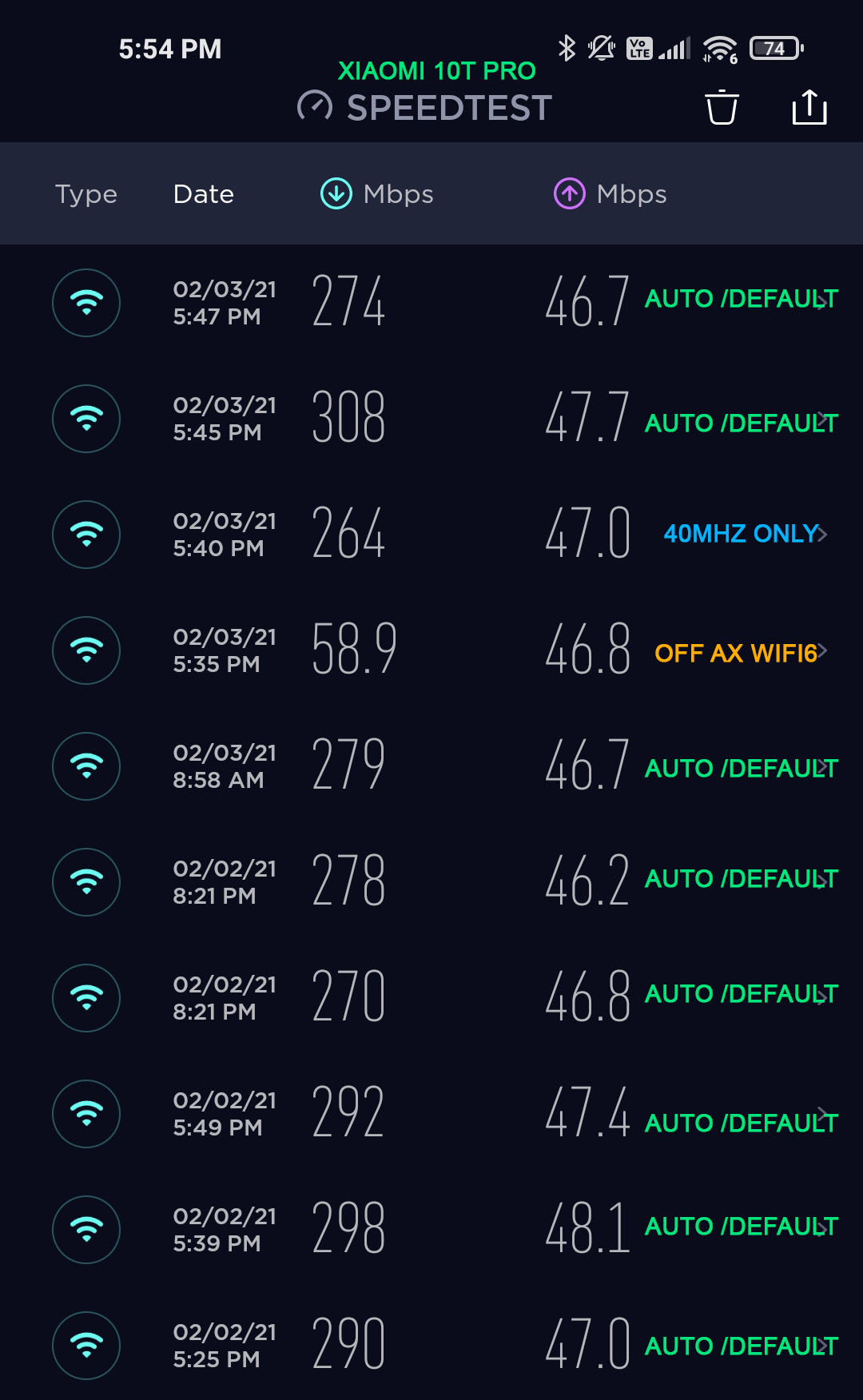View the 02/03/21 5:40 PM test details
Screen dimensions: 863x1400
coord(431,535)
